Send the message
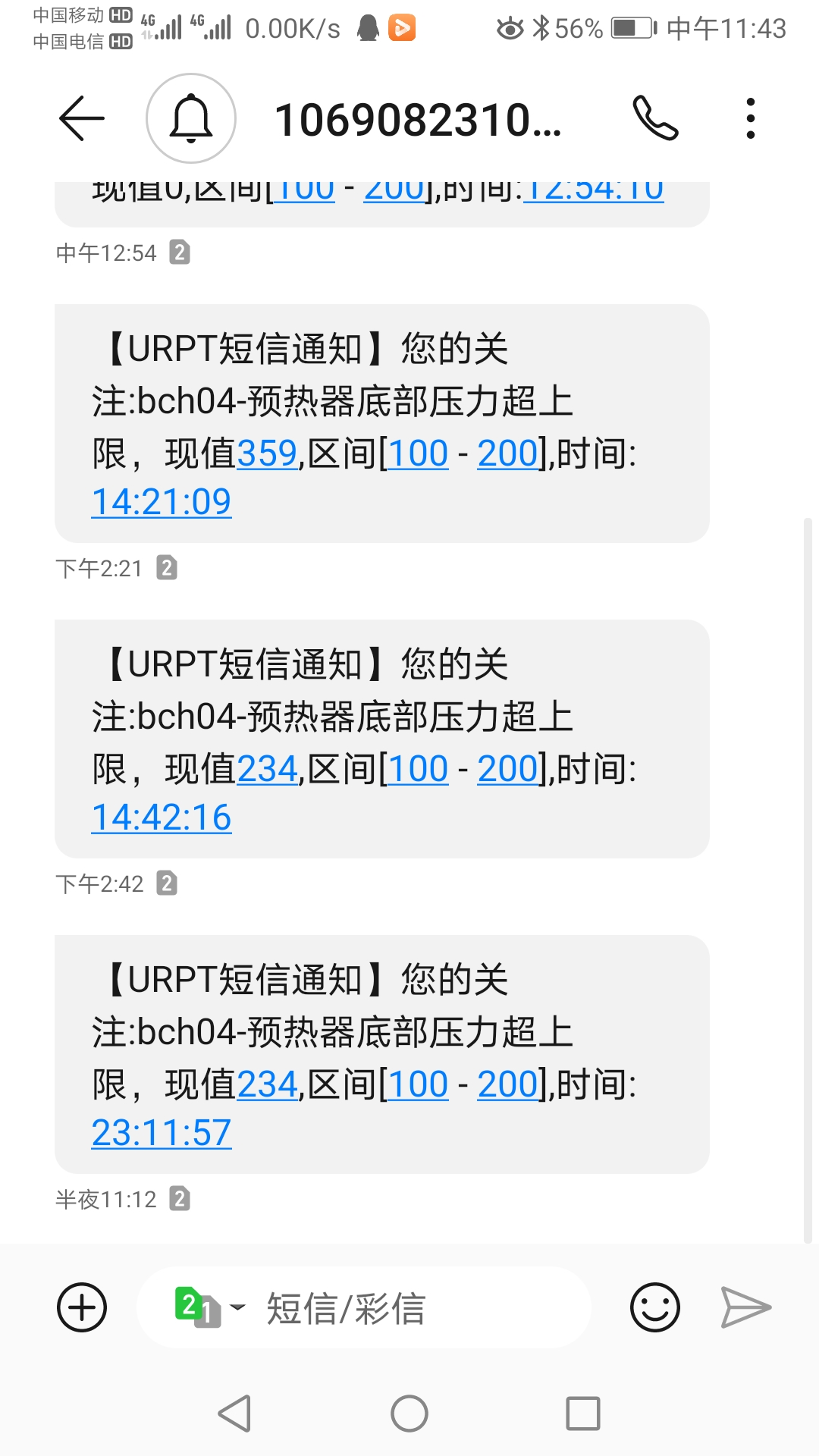This screenshot has height=1456, width=819. (x=745, y=1307)
